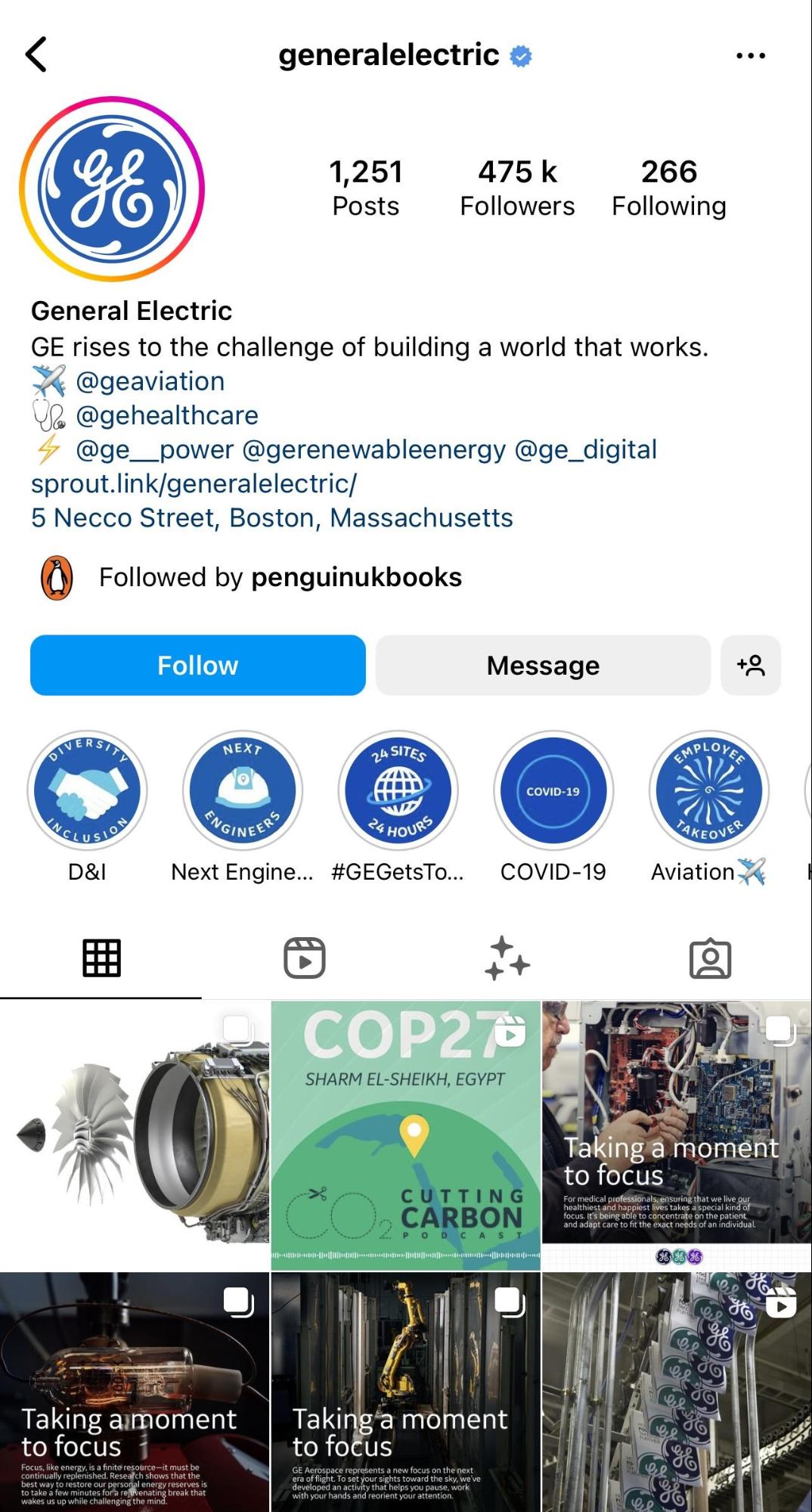The image size is (812, 1512).
Task: Message General Electric
Action: [543, 665]
